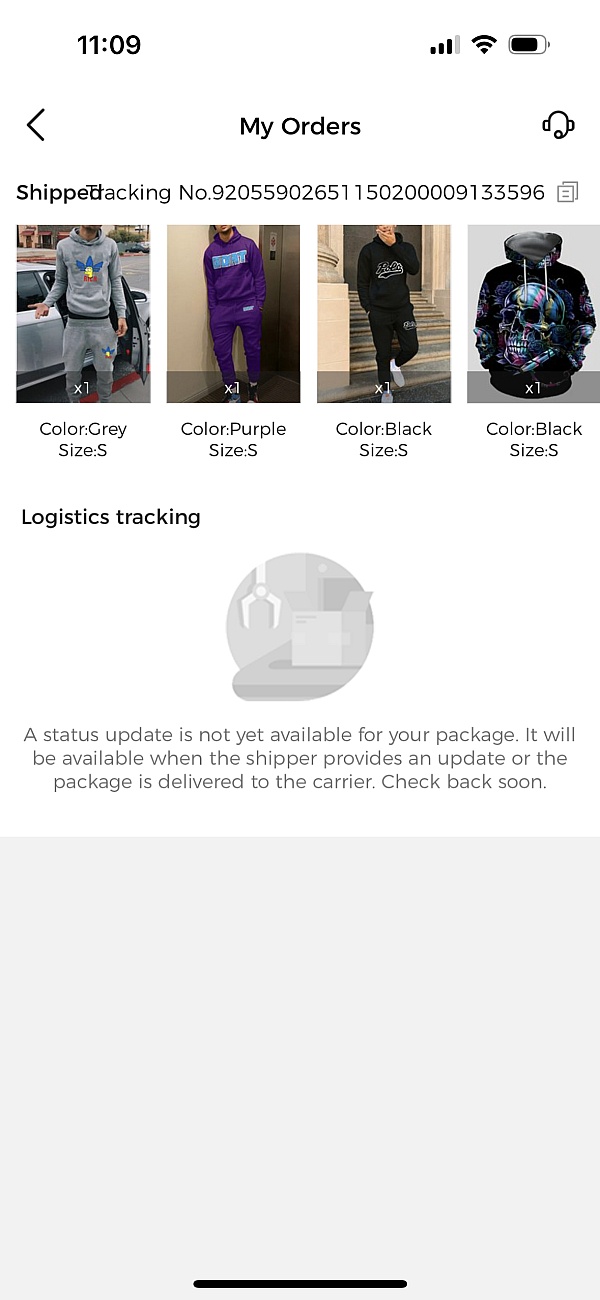This screenshot has width=600, height=1300.
Task: Open the grey tracksuit item
Action: point(83,314)
